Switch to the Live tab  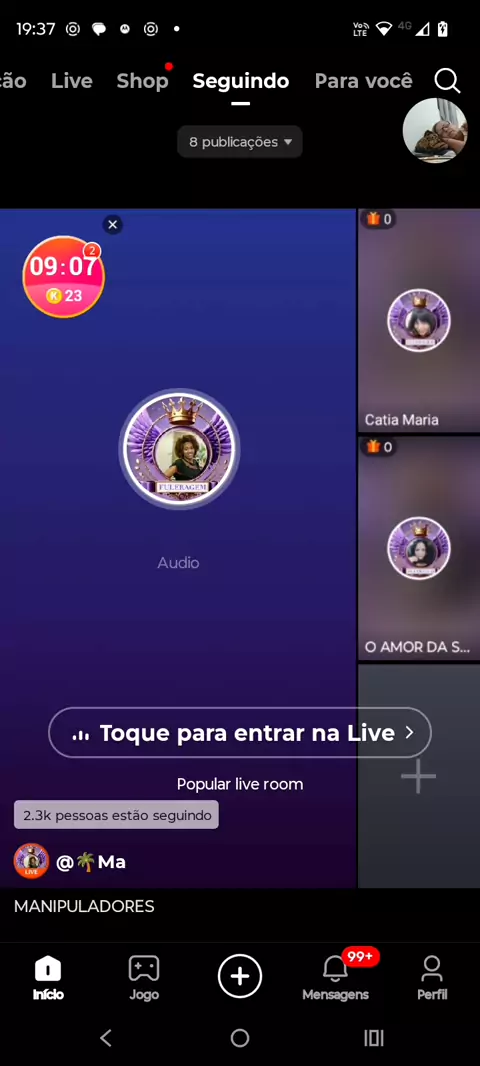[71, 81]
